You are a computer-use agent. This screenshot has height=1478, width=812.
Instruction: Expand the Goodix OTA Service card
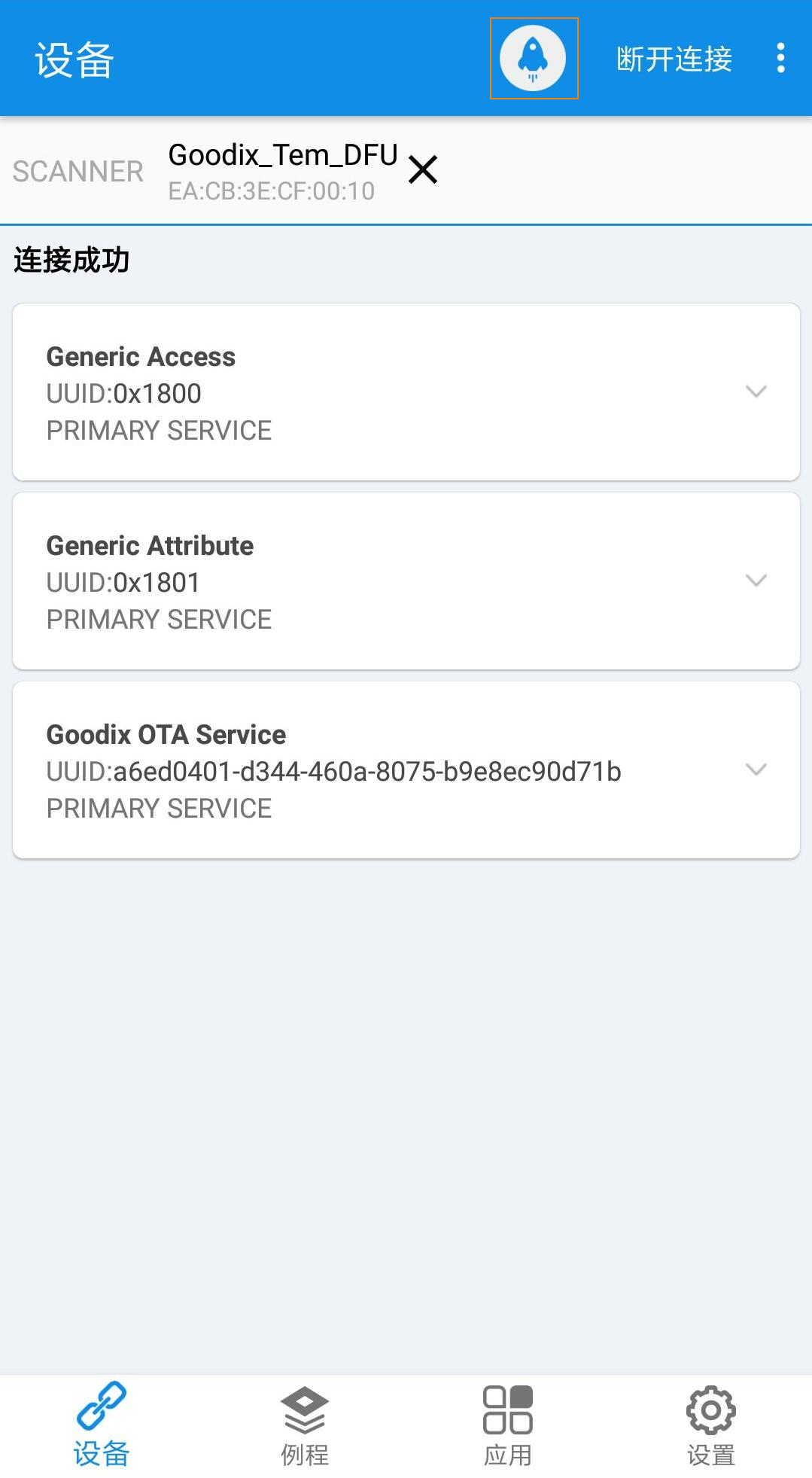(x=406, y=770)
